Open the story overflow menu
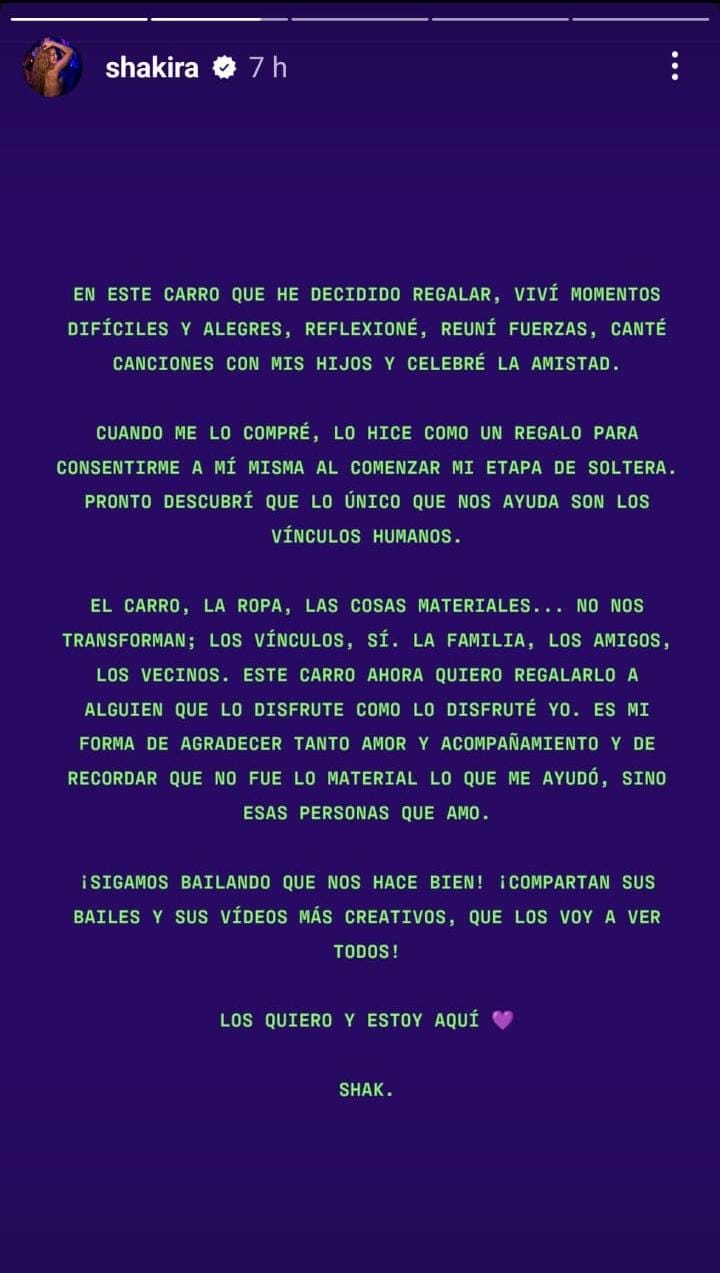Viewport: 720px width, 1273px height. click(x=675, y=66)
